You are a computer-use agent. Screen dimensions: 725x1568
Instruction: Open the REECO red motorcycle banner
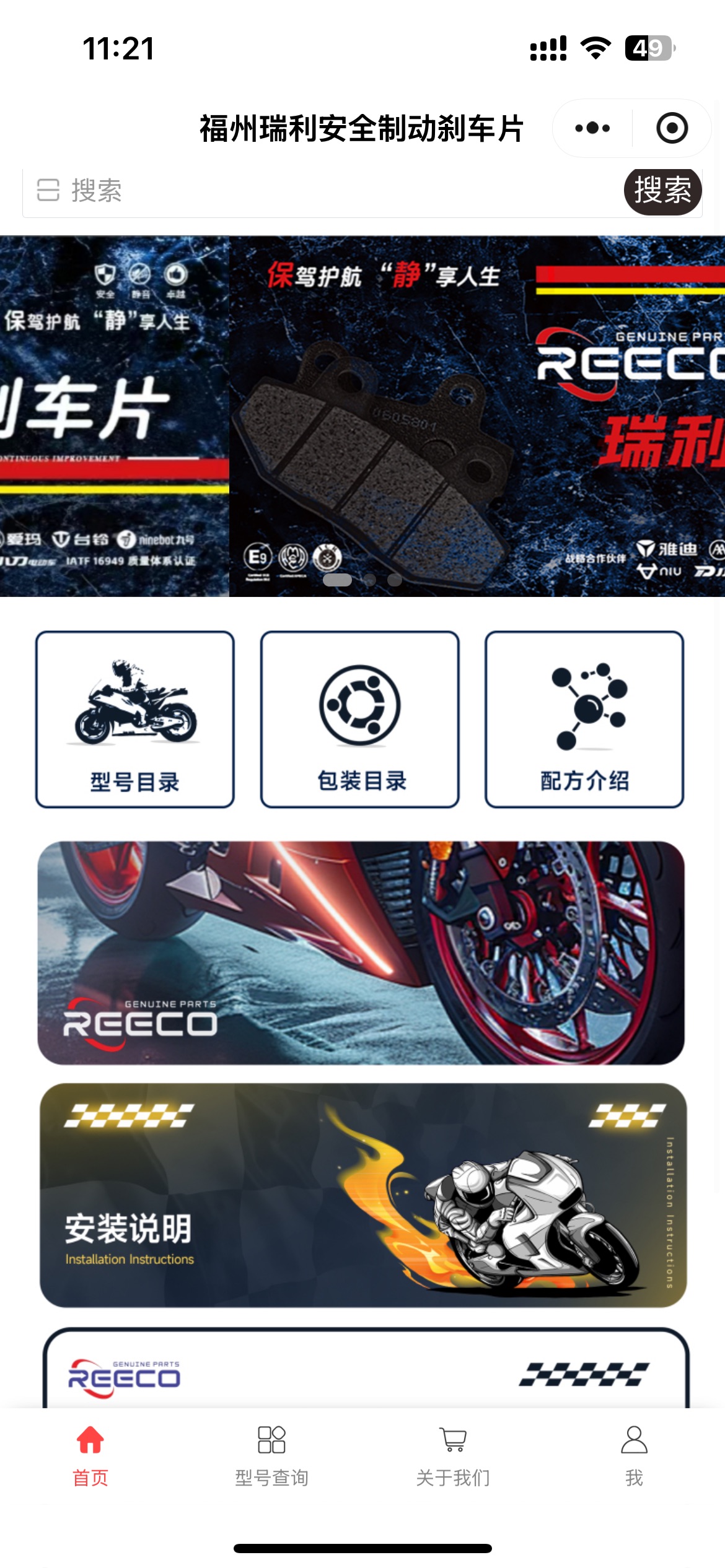click(361, 952)
